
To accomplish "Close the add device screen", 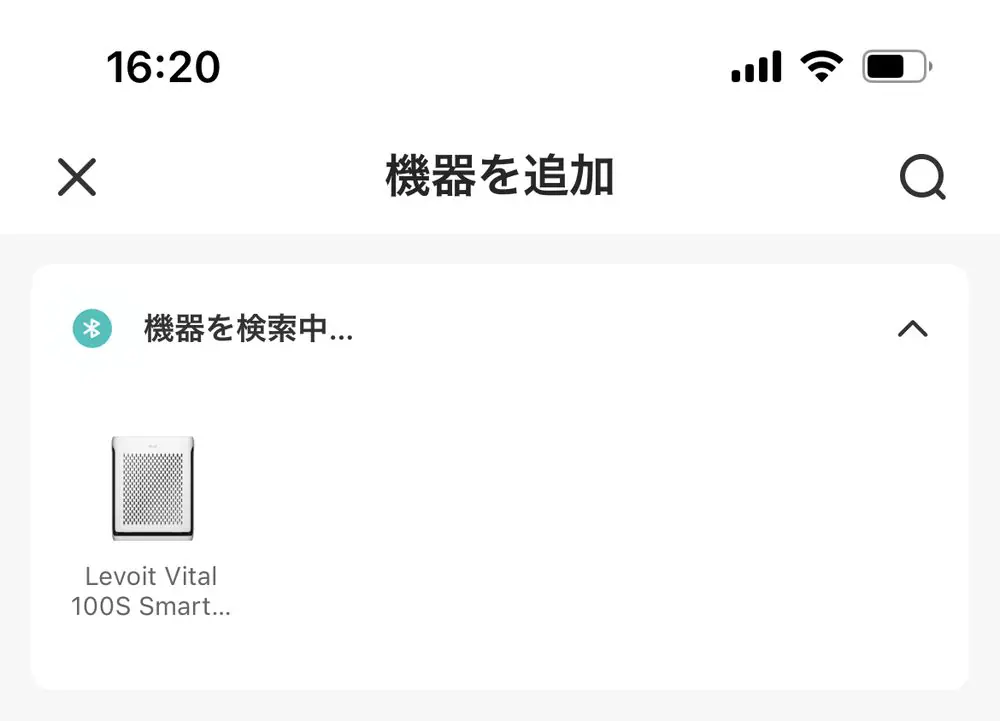I will (x=77, y=178).
